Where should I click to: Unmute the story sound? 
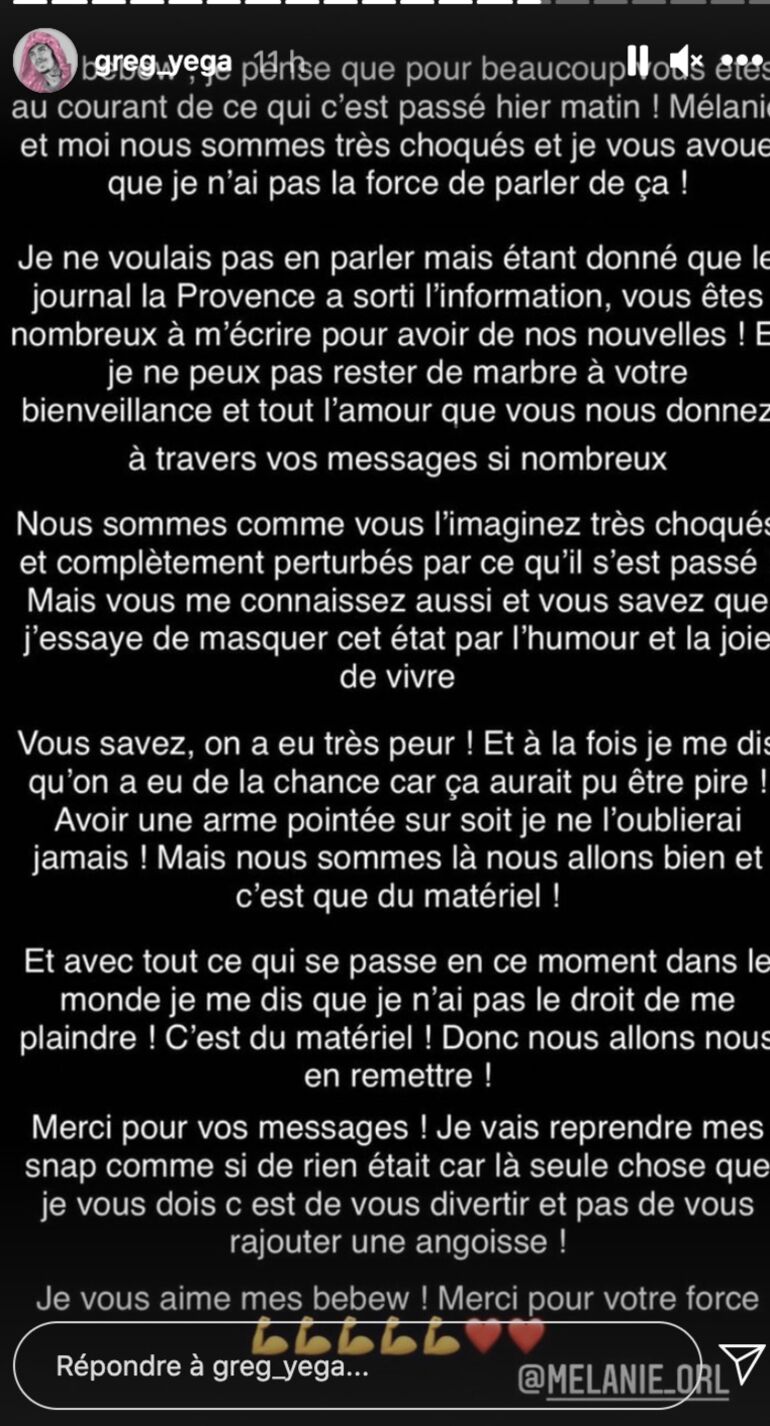(686, 60)
